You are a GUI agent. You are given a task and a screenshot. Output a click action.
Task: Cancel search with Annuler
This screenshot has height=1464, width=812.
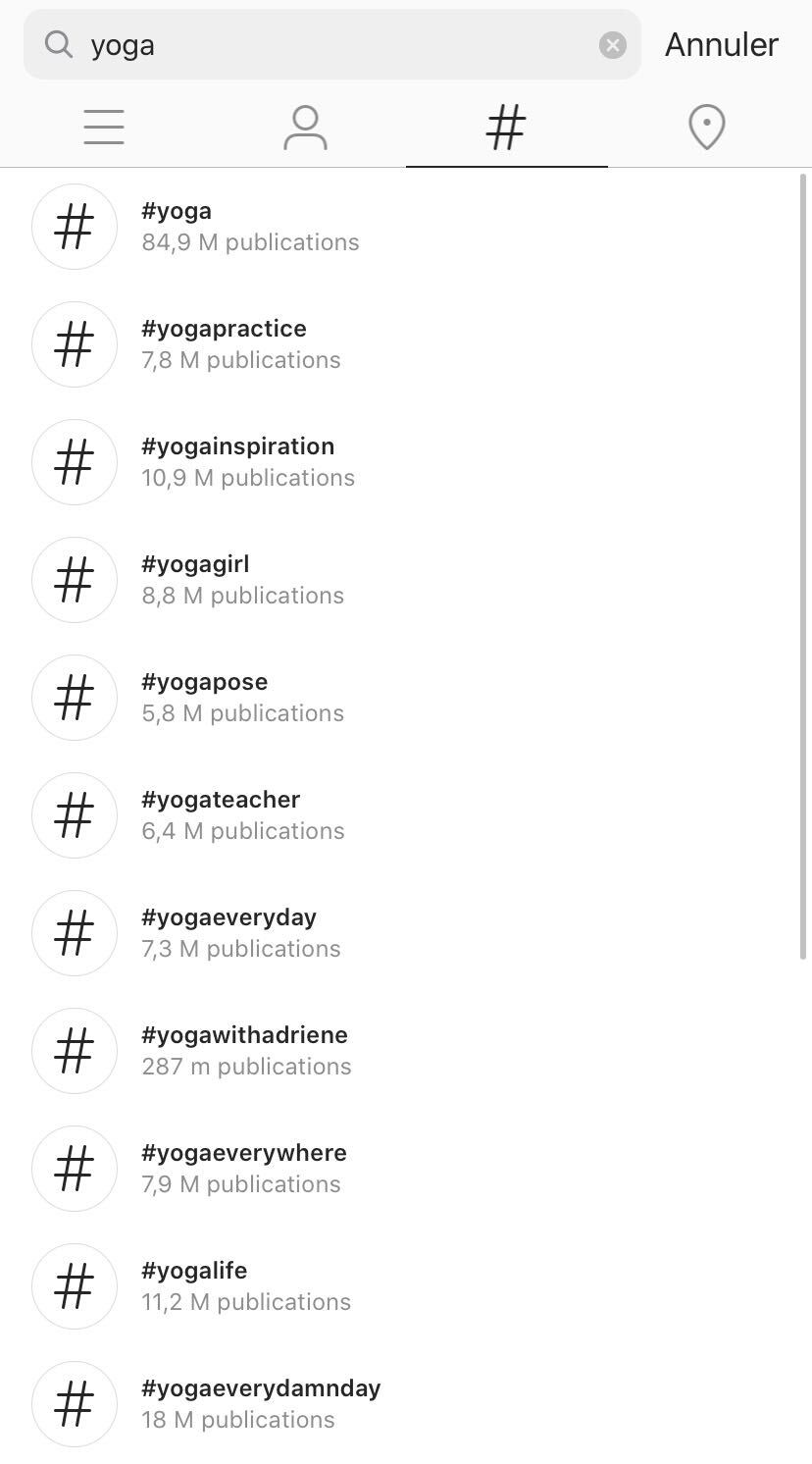coord(722,45)
